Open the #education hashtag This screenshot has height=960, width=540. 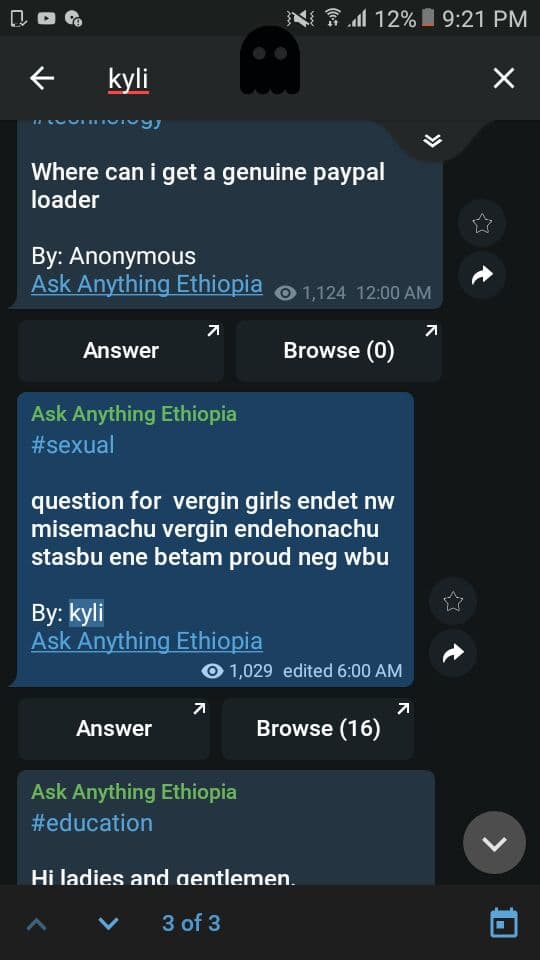point(92,823)
